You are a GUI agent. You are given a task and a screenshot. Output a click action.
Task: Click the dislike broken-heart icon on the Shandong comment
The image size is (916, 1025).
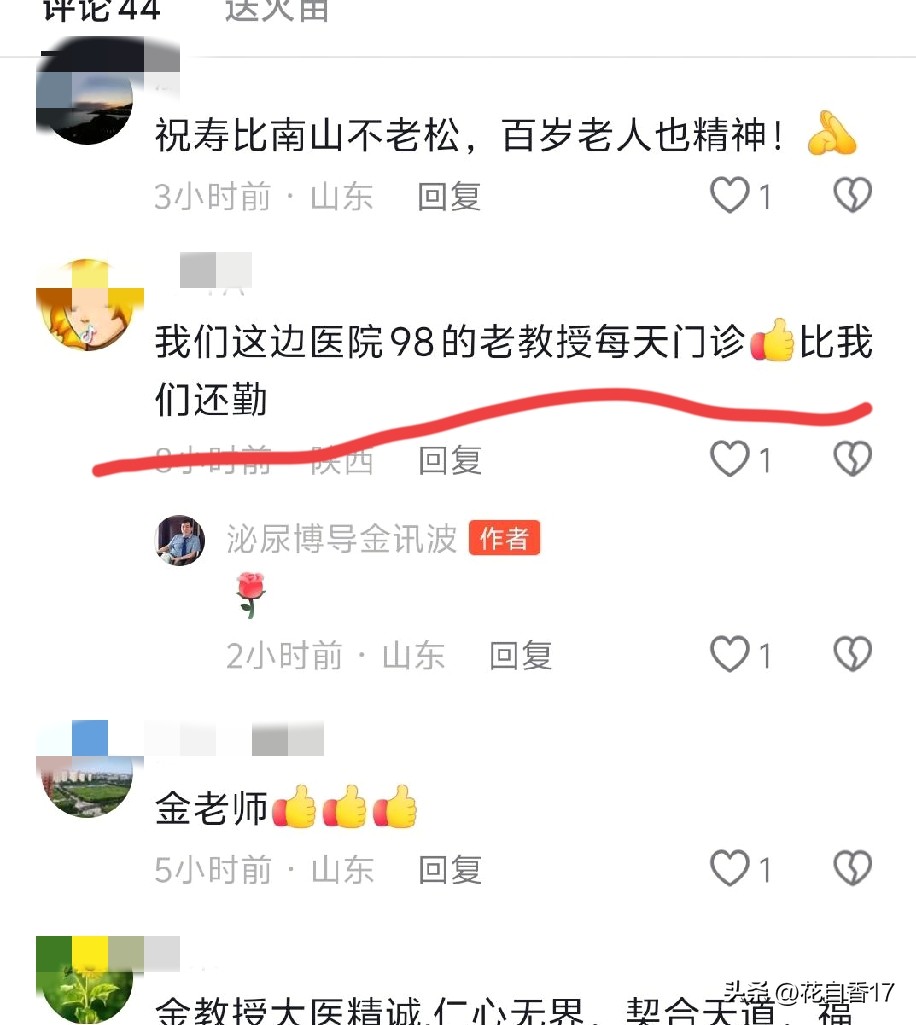pyautogui.click(x=851, y=194)
